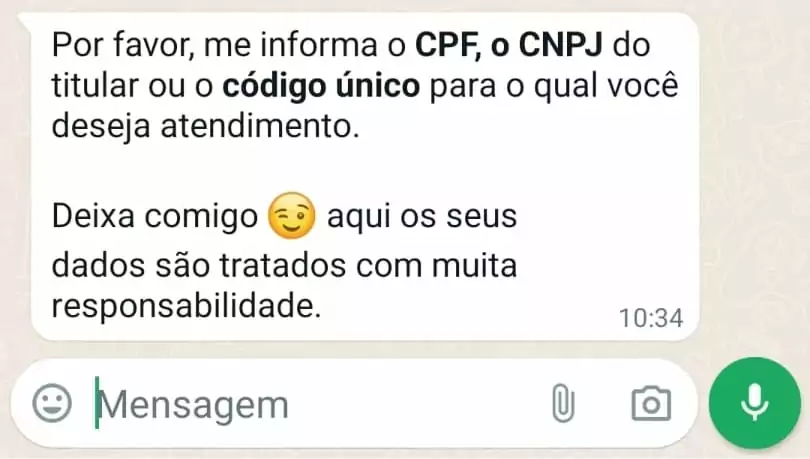Open the camera from message bar
Image resolution: width=810 pixels, height=459 pixels.
(651, 404)
